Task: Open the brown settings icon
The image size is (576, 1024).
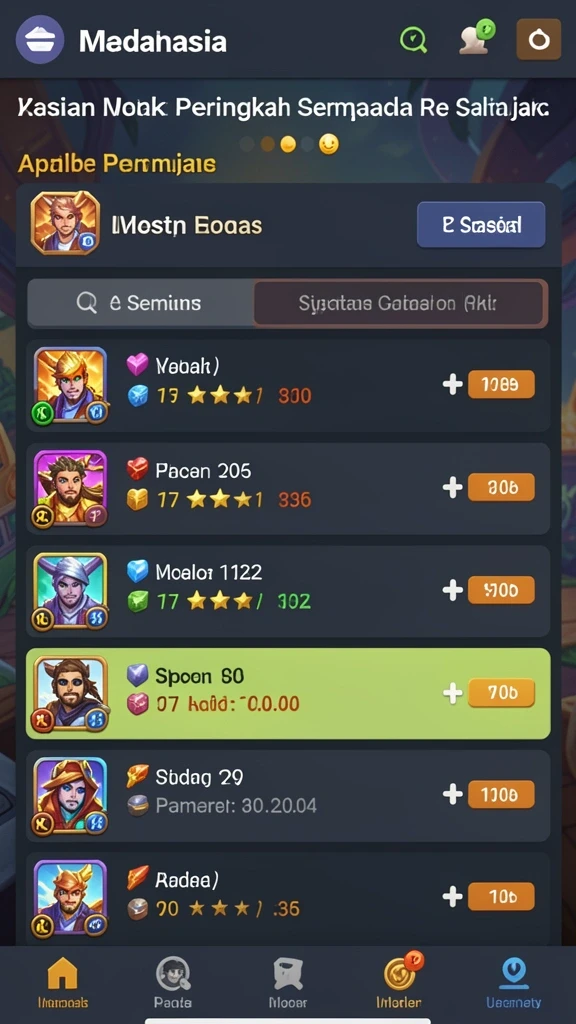Action: [539, 40]
